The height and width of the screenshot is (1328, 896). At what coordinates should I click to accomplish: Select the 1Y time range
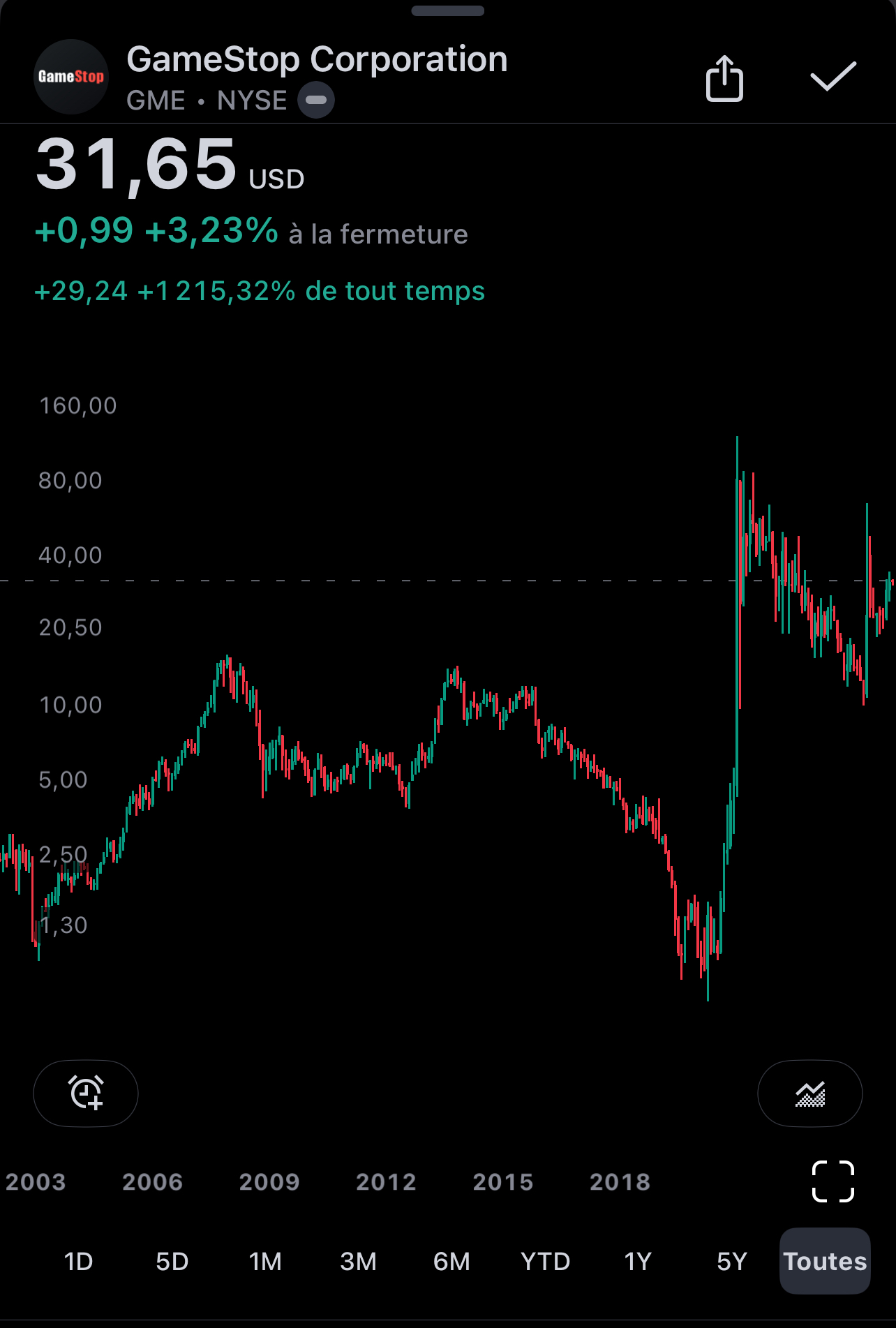(x=638, y=1262)
